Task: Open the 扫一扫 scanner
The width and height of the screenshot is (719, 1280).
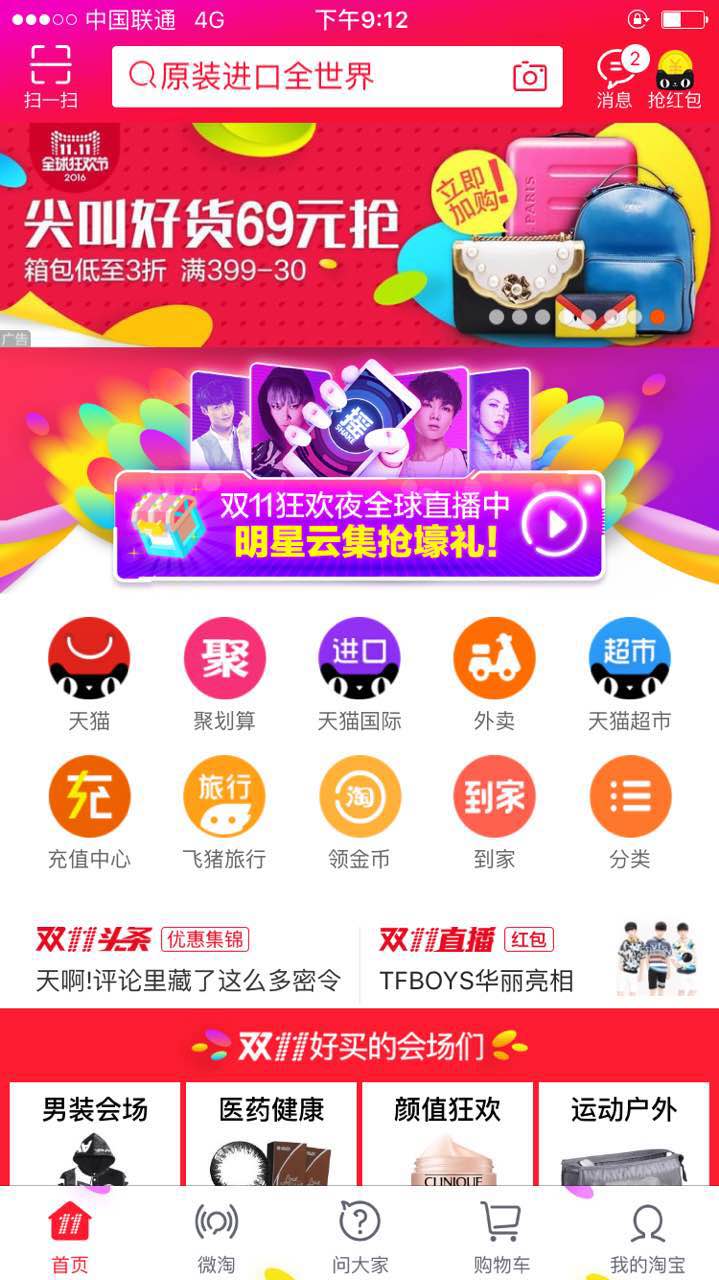Action: 51,76
